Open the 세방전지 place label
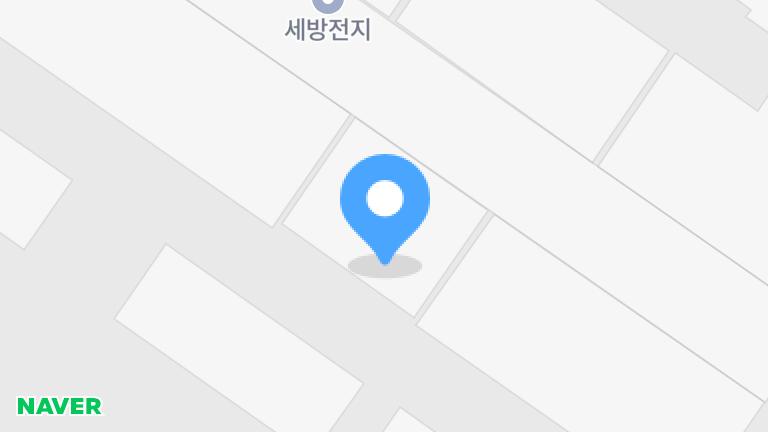768x432 pixels. tap(327, 29)
